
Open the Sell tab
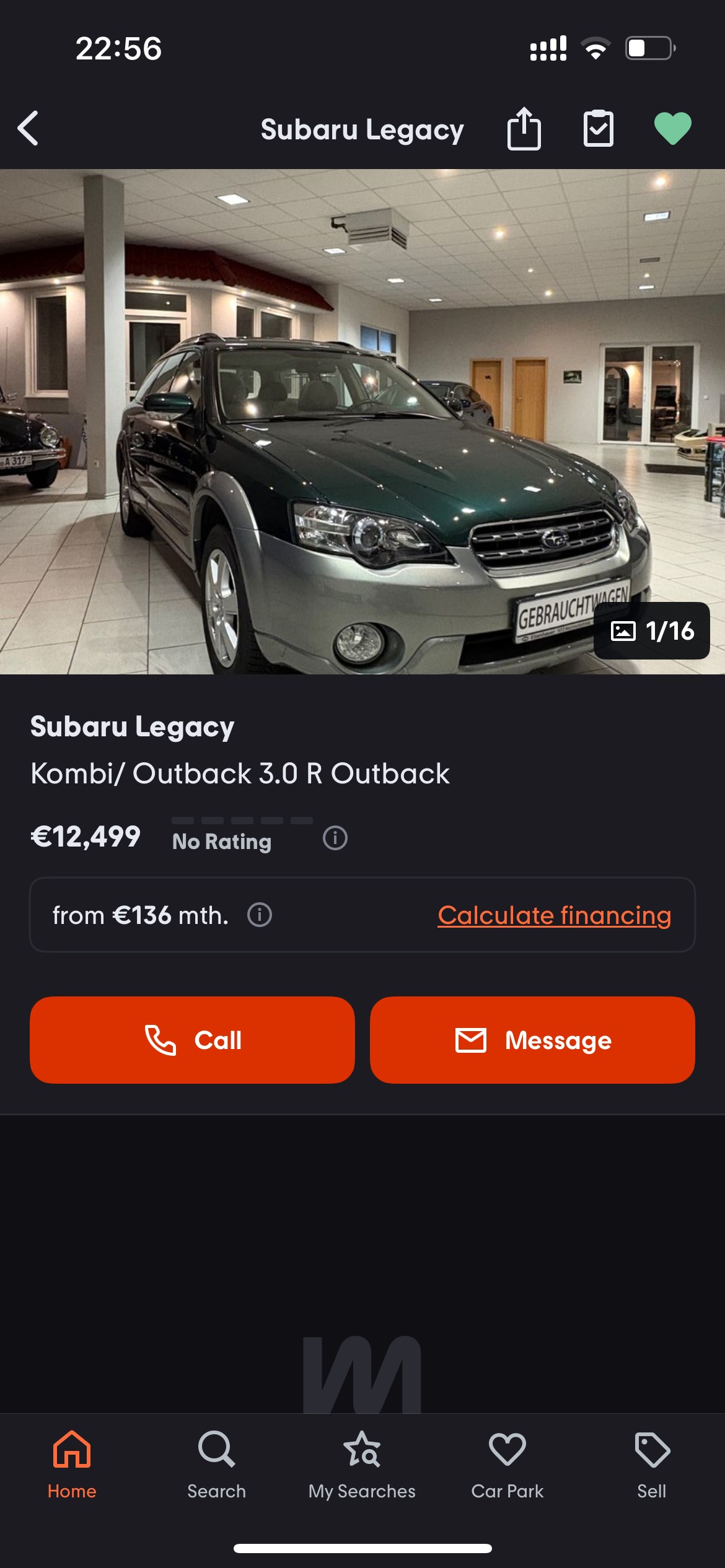point(651,1464)
